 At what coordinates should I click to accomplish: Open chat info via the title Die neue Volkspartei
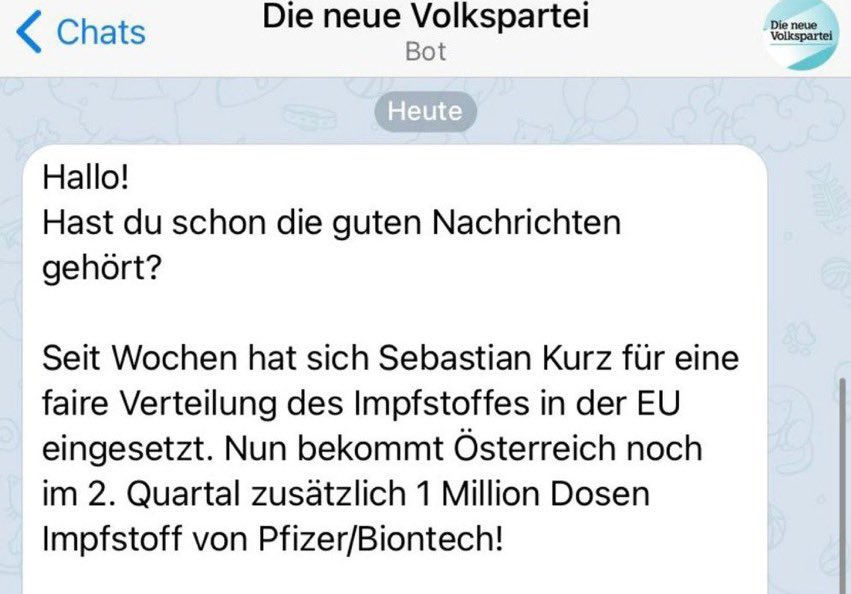pyautogui.click(x=425, y=17)
